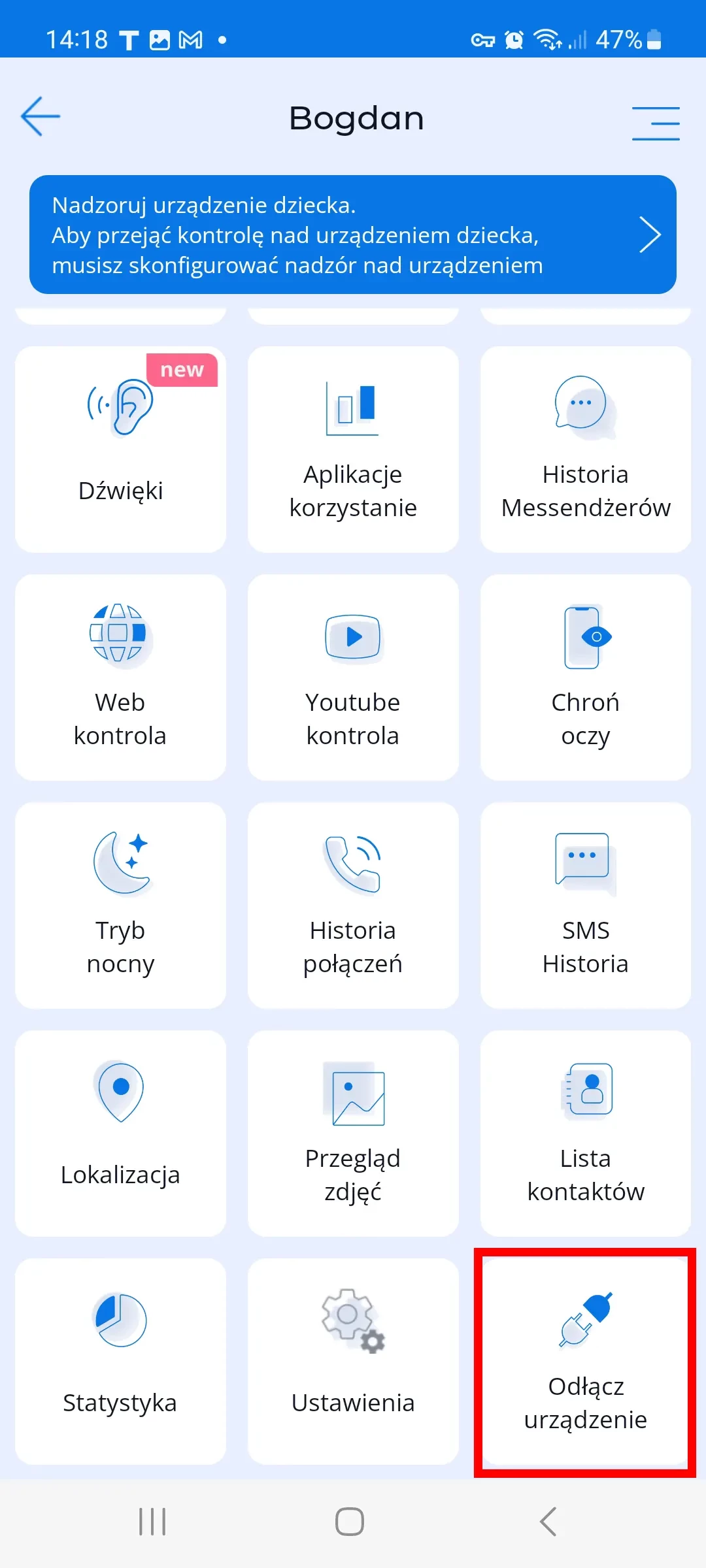
Task: View Statystyka
Action: [x=120, y=1362]
